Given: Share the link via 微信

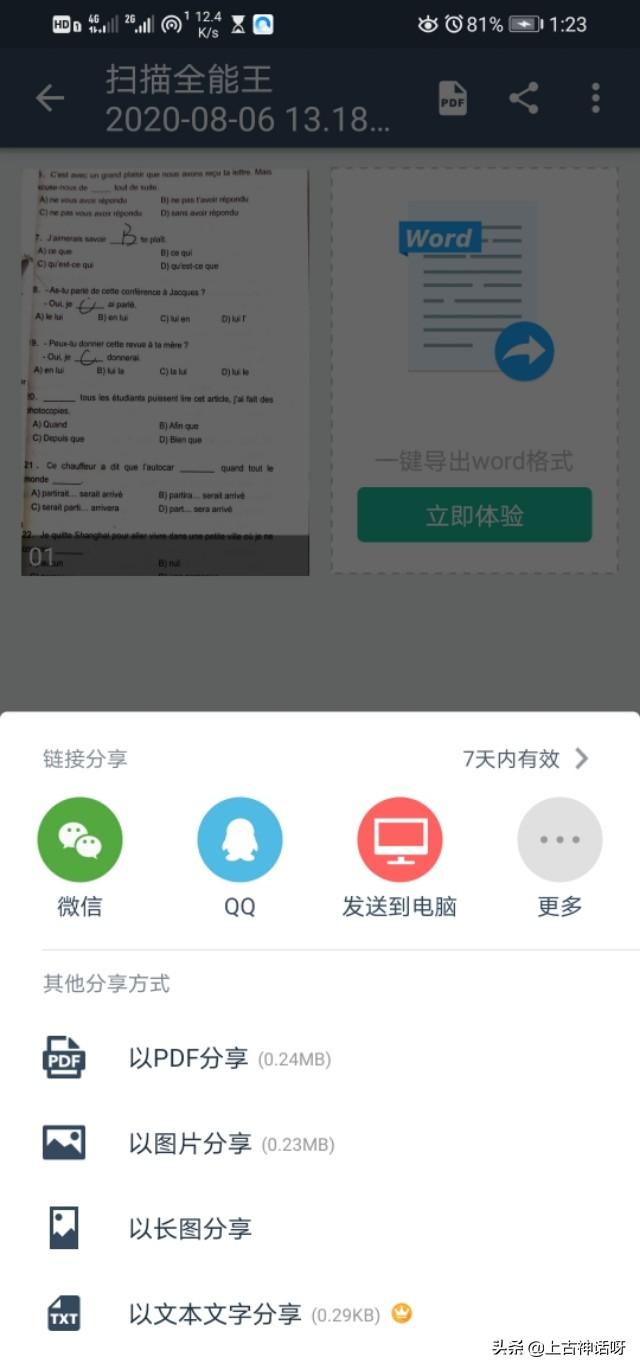Looking at the screenshot, I should [x=80, y=840].
